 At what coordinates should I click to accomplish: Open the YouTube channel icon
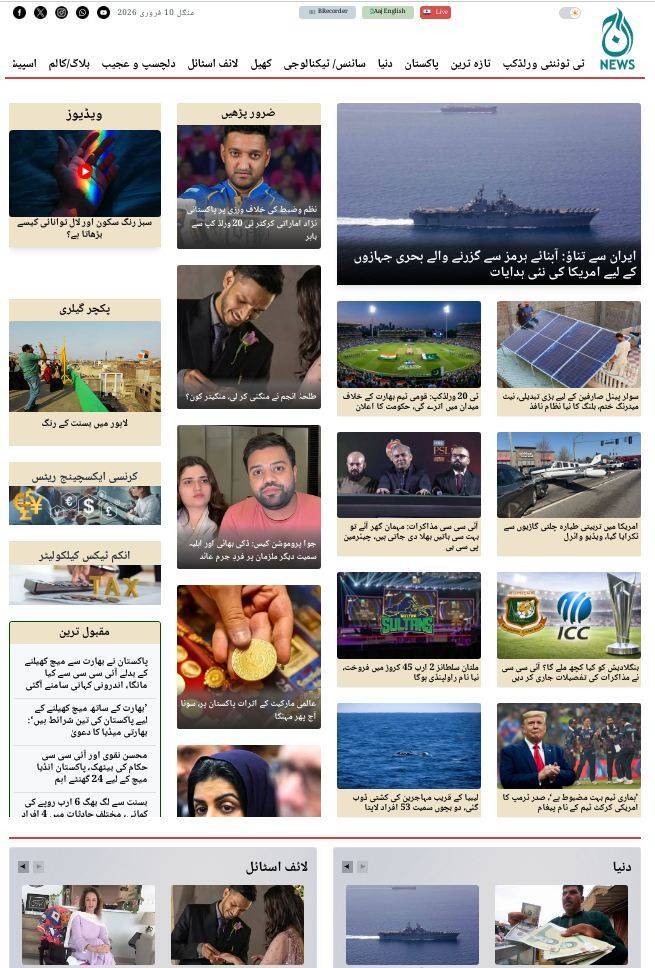103,13
